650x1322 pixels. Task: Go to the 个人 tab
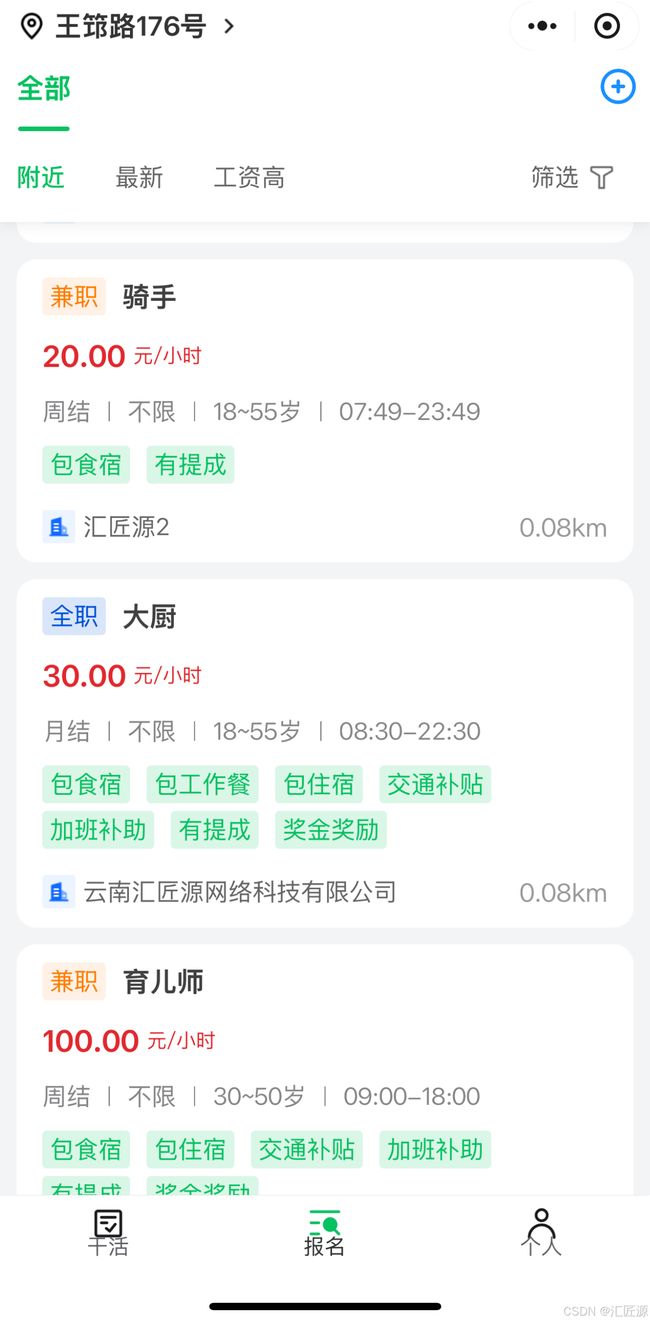click(x=541, y=1233)
